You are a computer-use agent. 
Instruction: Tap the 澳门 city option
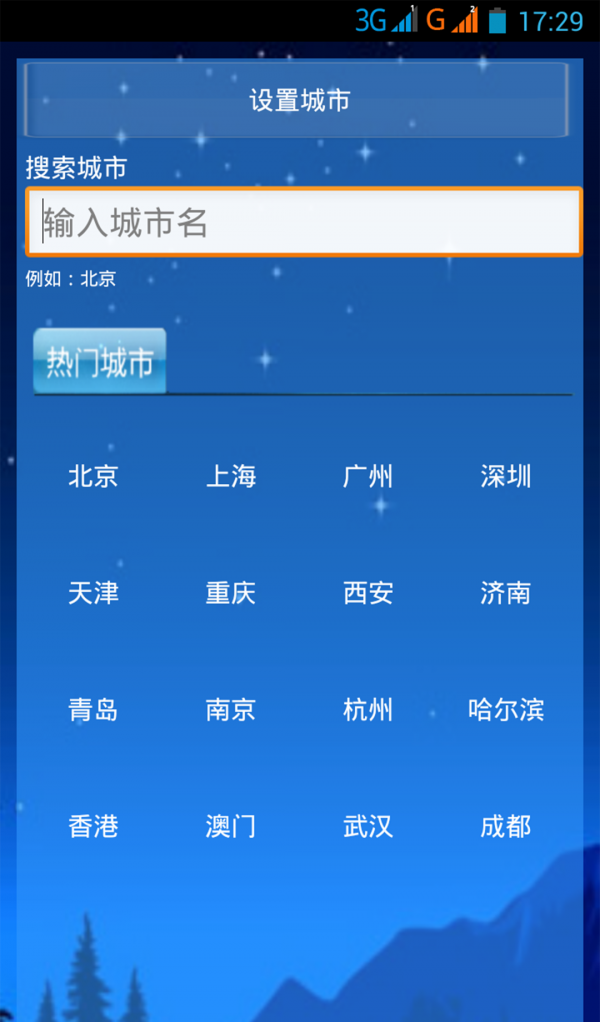point(231,826)
